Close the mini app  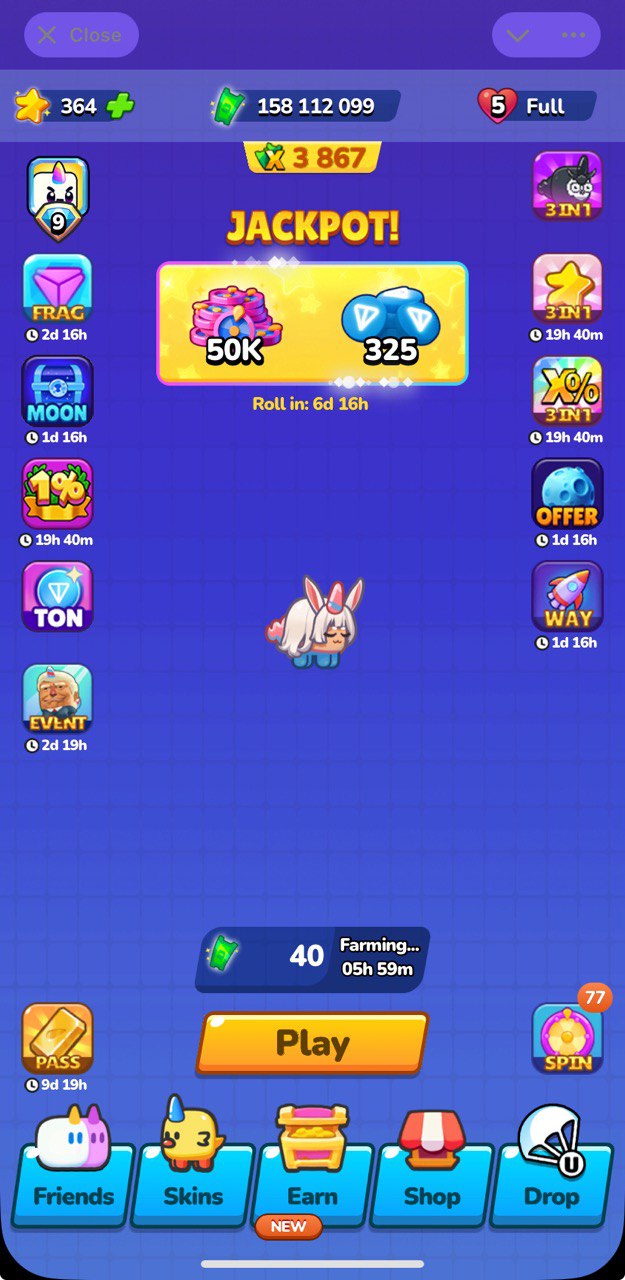coord(81,35)
